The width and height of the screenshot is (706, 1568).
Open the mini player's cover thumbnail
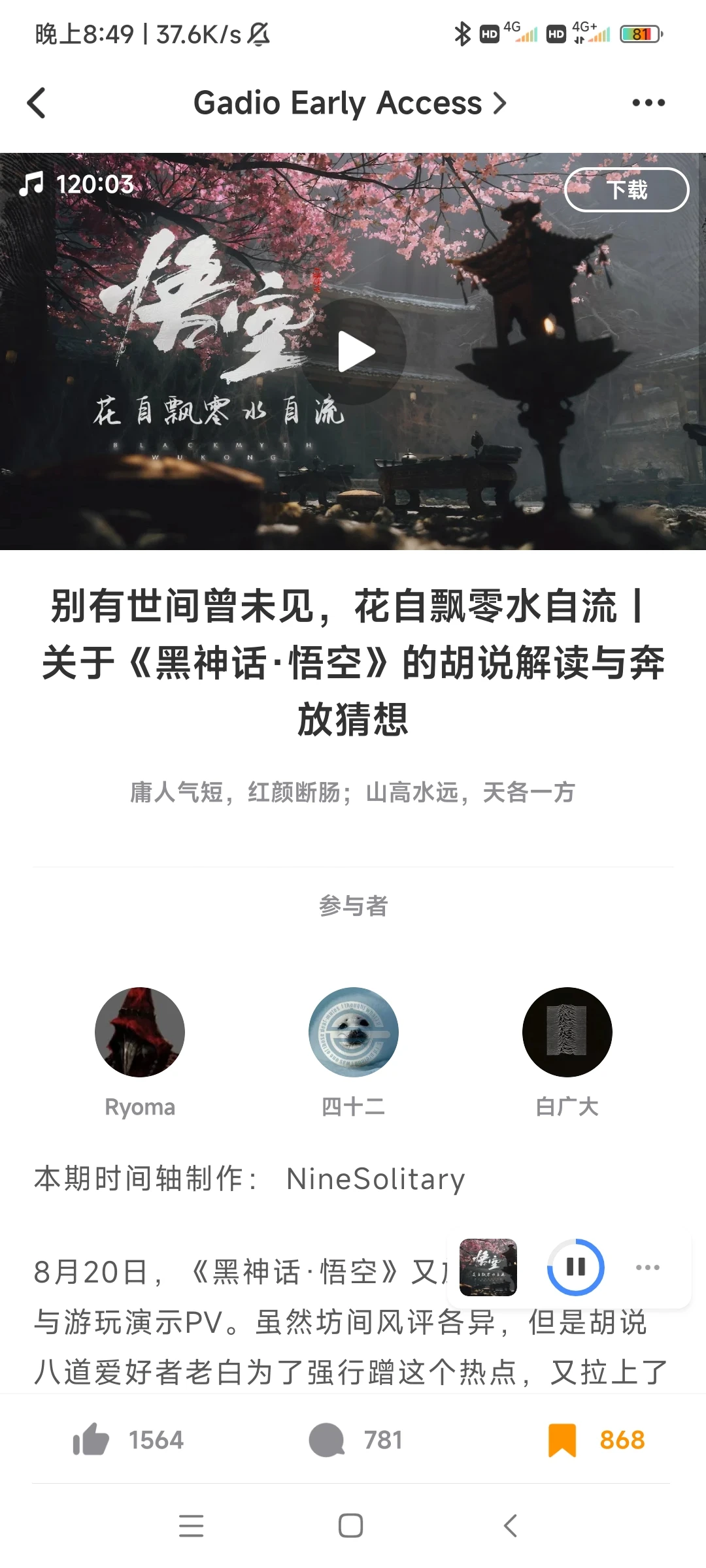[488, 1267]
